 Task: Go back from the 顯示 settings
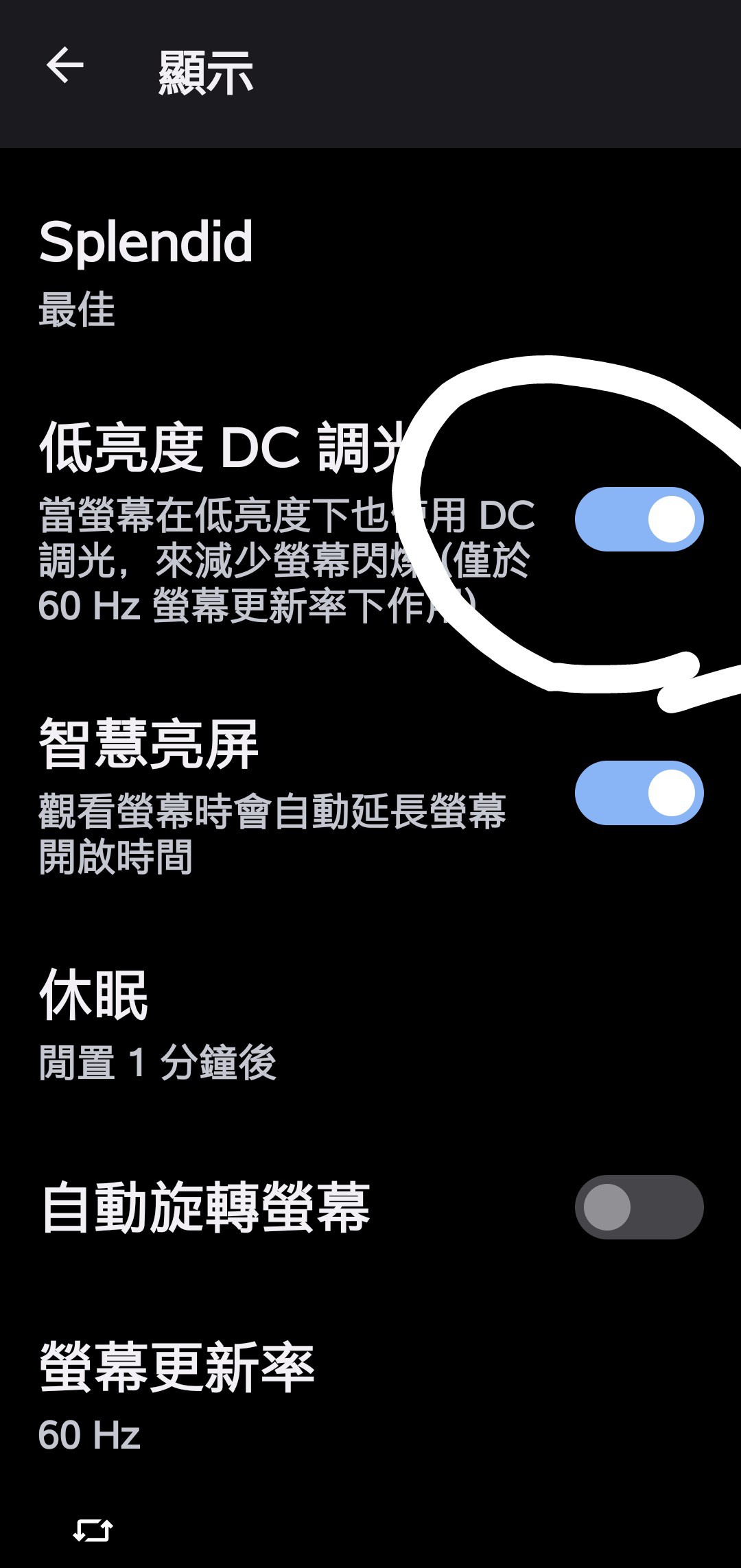tap(65, 67)
